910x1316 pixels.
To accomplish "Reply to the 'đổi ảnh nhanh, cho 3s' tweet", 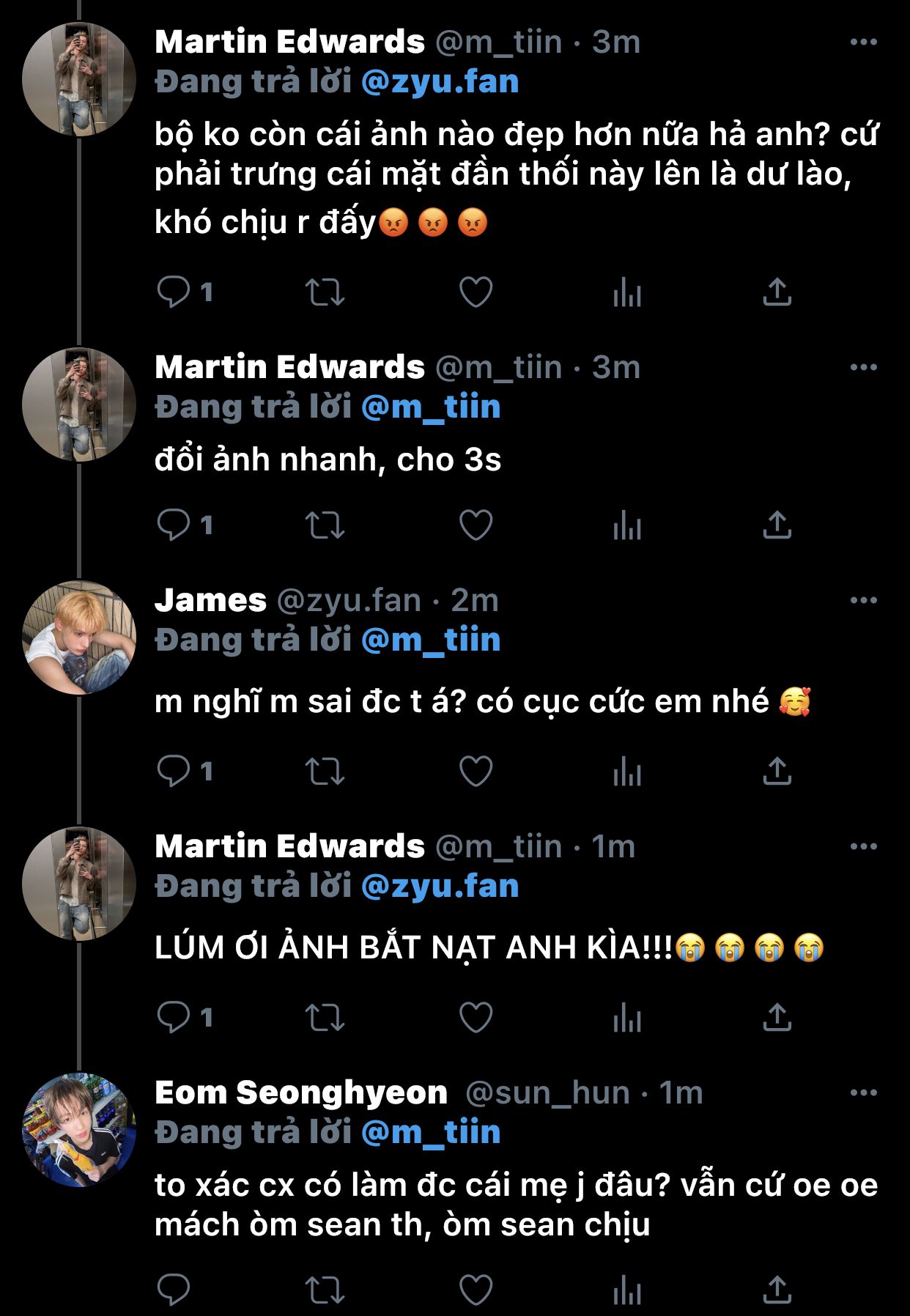I will pyautogui.click(x=174, y=525).
